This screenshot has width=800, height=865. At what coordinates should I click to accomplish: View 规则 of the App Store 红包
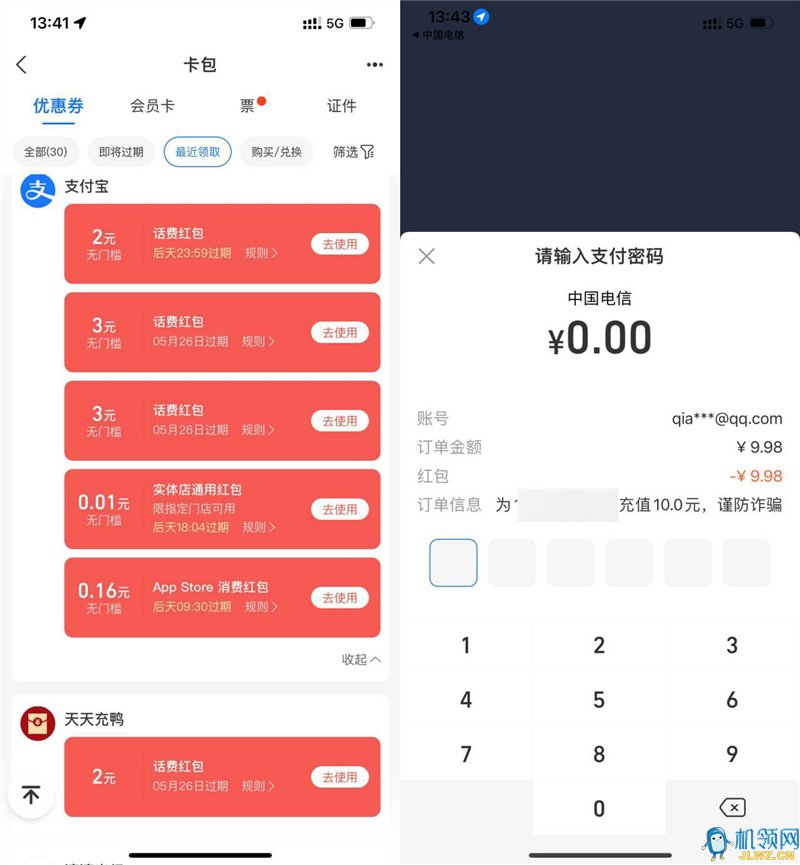261,607
